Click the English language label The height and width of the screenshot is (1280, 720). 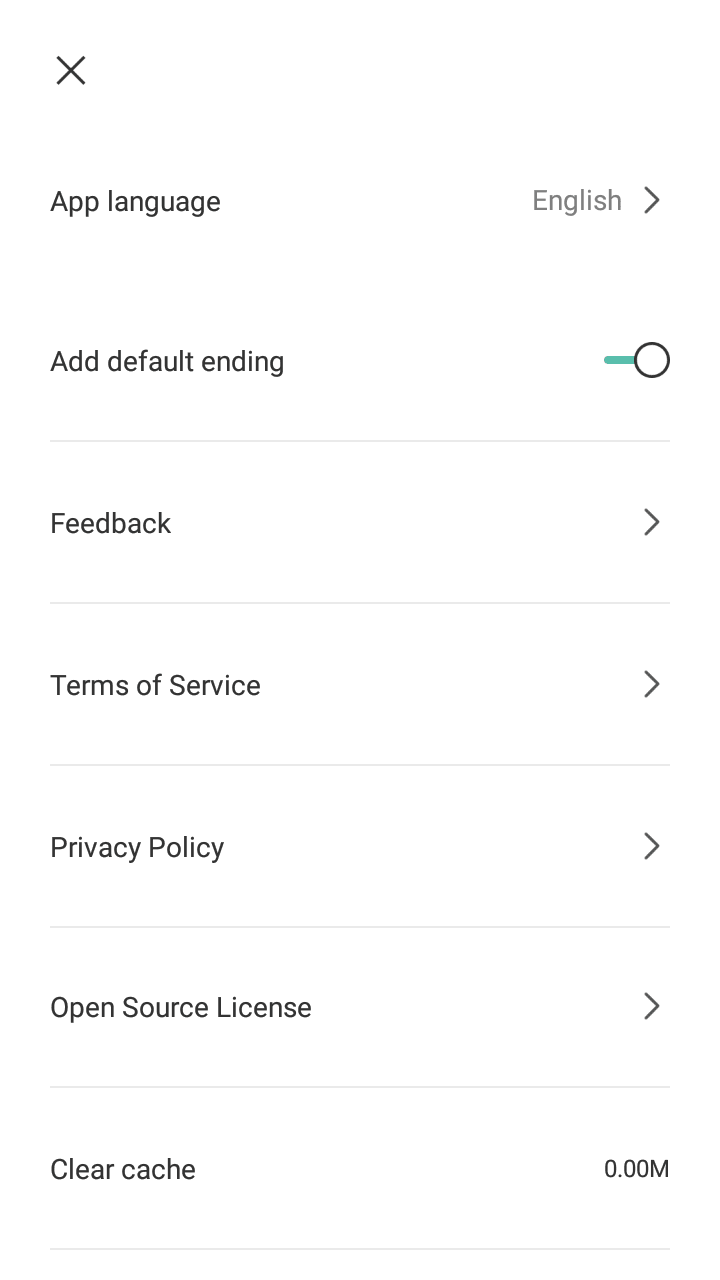[576, 200]
